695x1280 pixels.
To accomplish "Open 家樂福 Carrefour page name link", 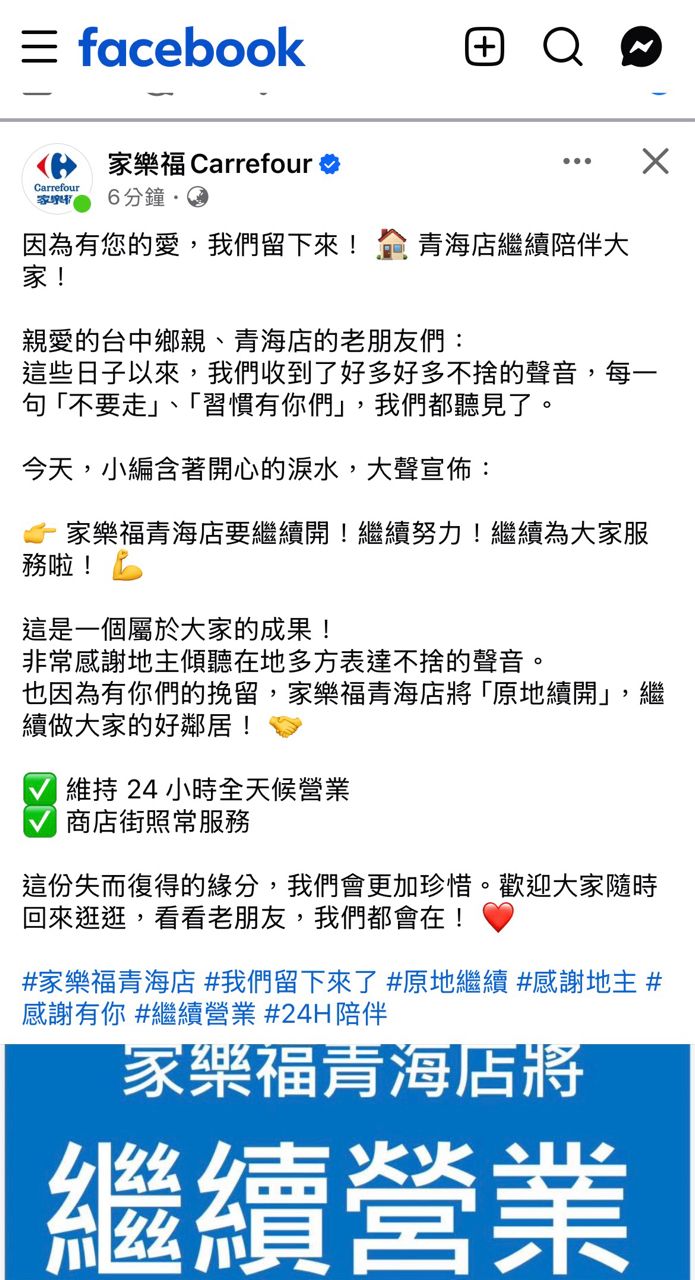I will (x=210, y=164).
